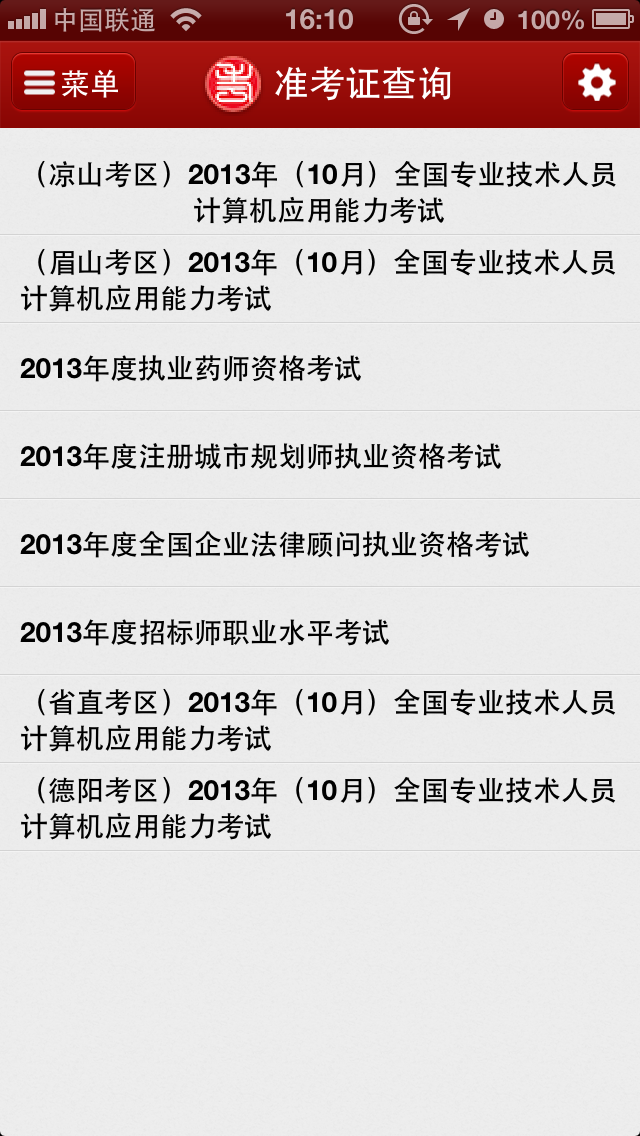640x1136 pixels.
Task: Select the 眉山考区 computer ability exam
Action: [x=320, y=279]
